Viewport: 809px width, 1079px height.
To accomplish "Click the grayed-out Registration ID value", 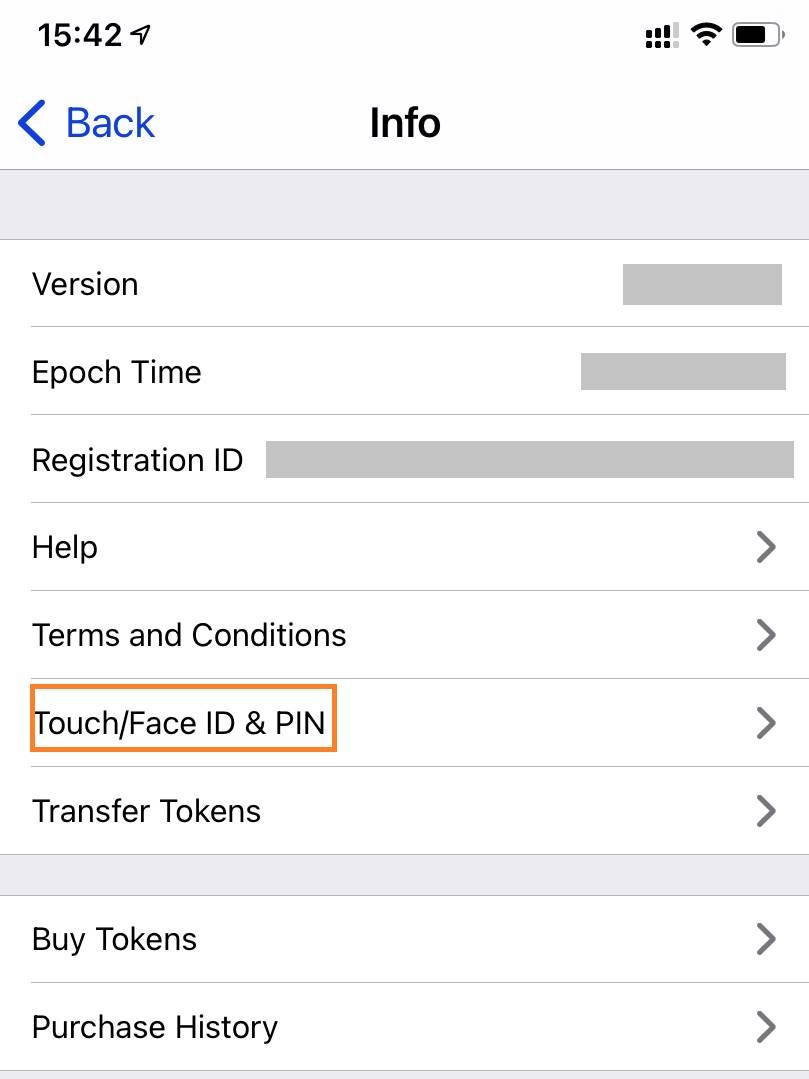I will click(x=530, y=460).
